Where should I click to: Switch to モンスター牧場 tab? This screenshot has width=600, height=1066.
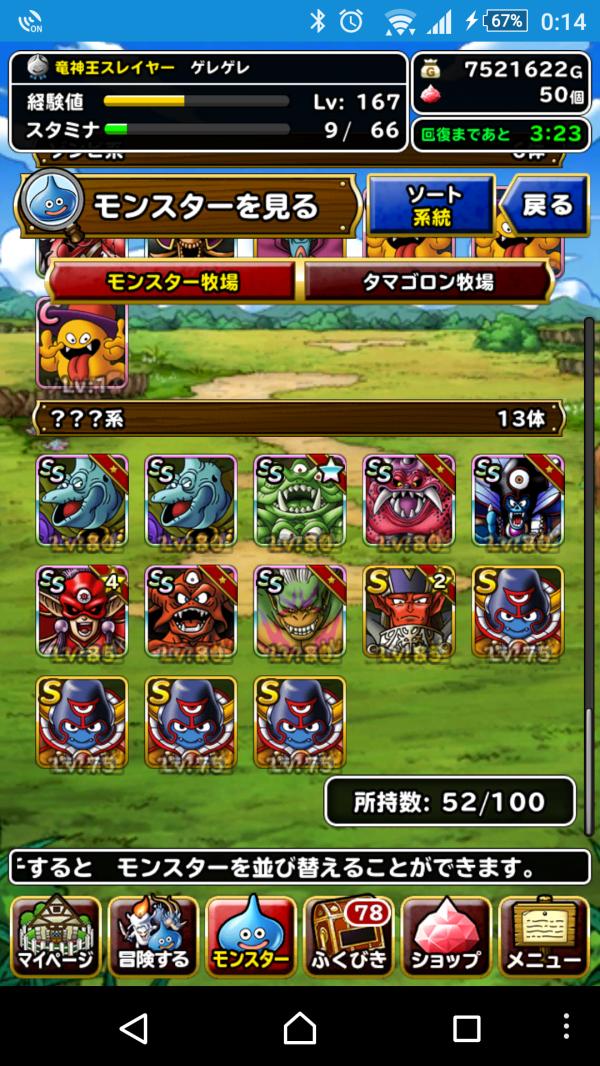click(172, 282)
